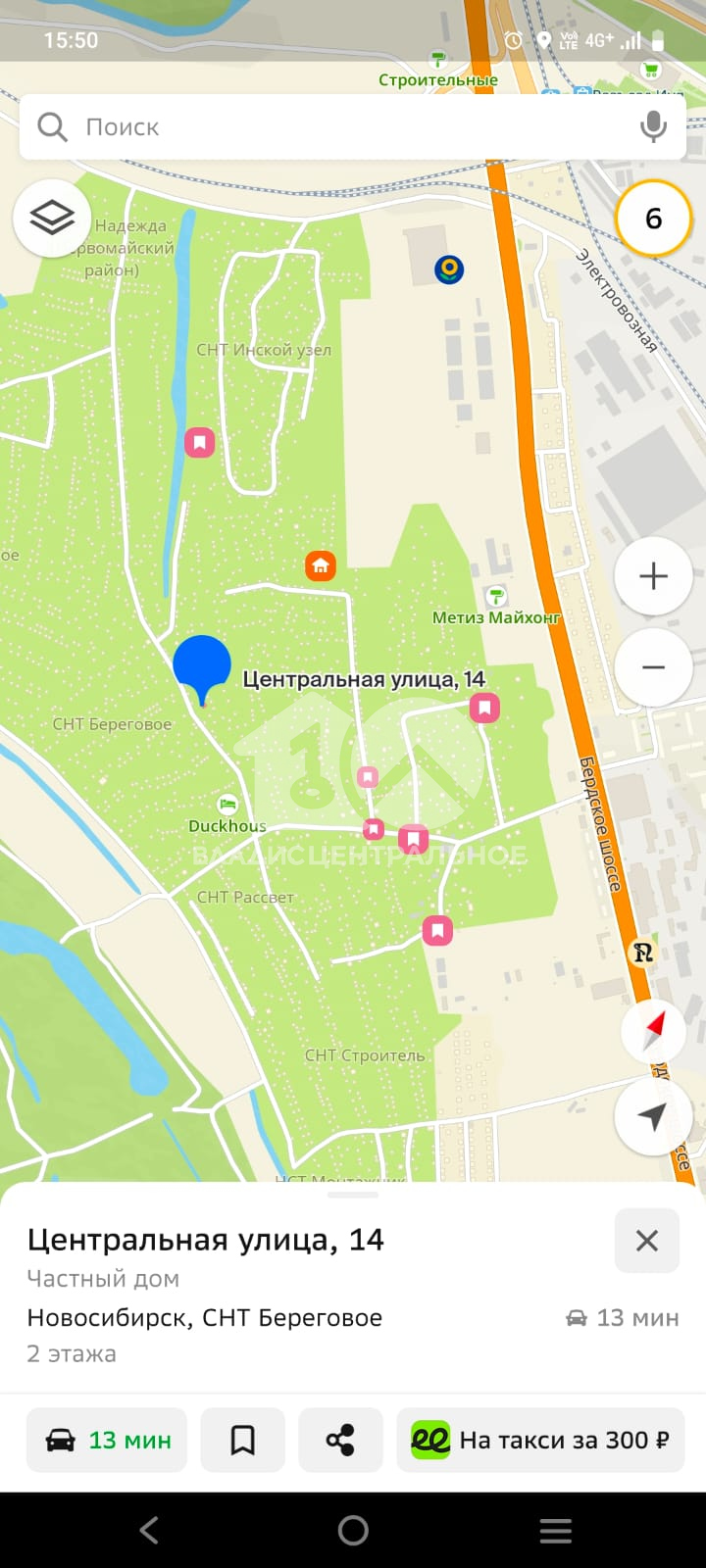
Task: Save this address to bookmarks
Action: coord(242,1440)
